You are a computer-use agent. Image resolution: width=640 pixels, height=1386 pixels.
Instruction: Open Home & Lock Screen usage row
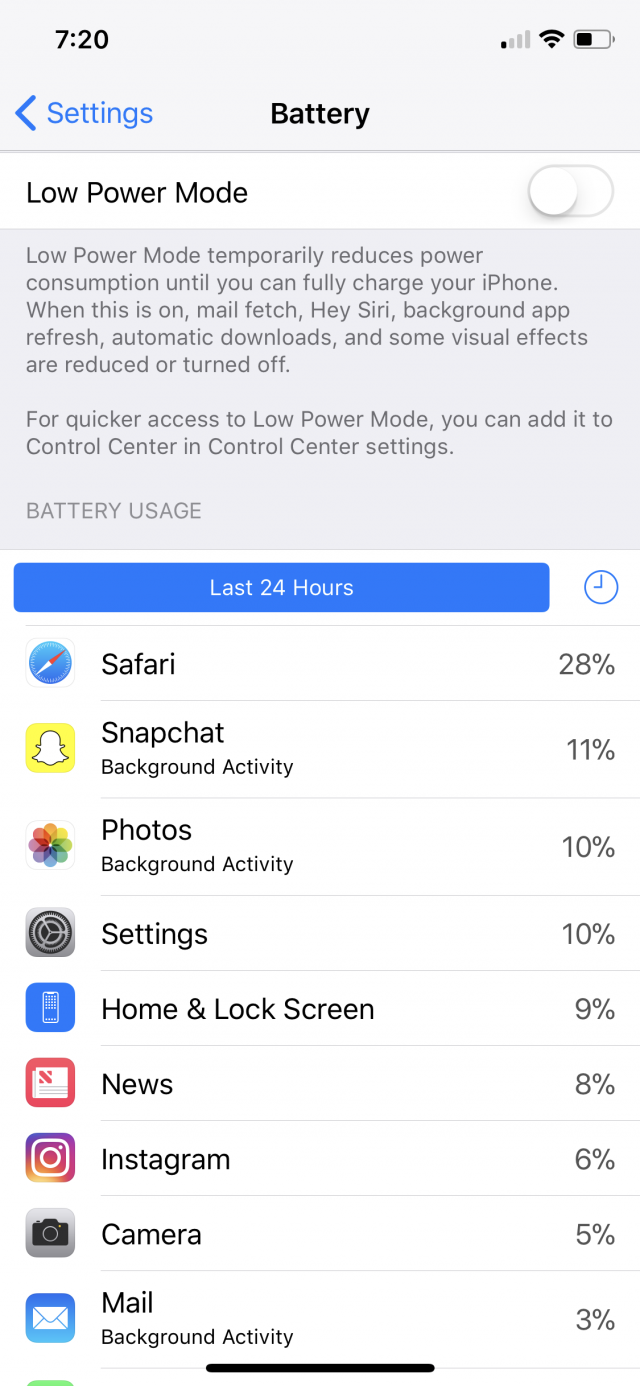pyautogui.click(x=320, y=1008)
